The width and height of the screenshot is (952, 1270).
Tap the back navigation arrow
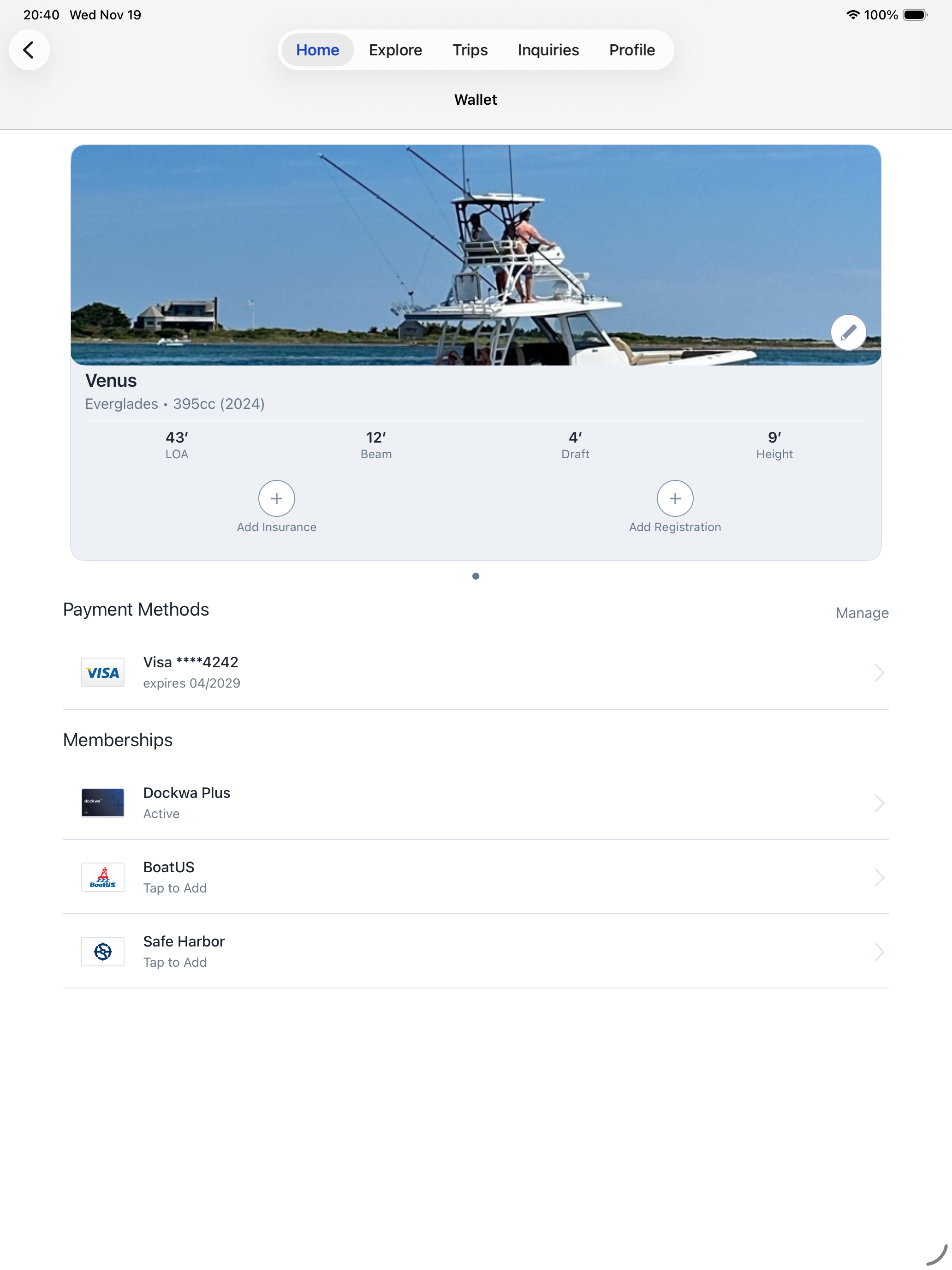tap(30, 49)
